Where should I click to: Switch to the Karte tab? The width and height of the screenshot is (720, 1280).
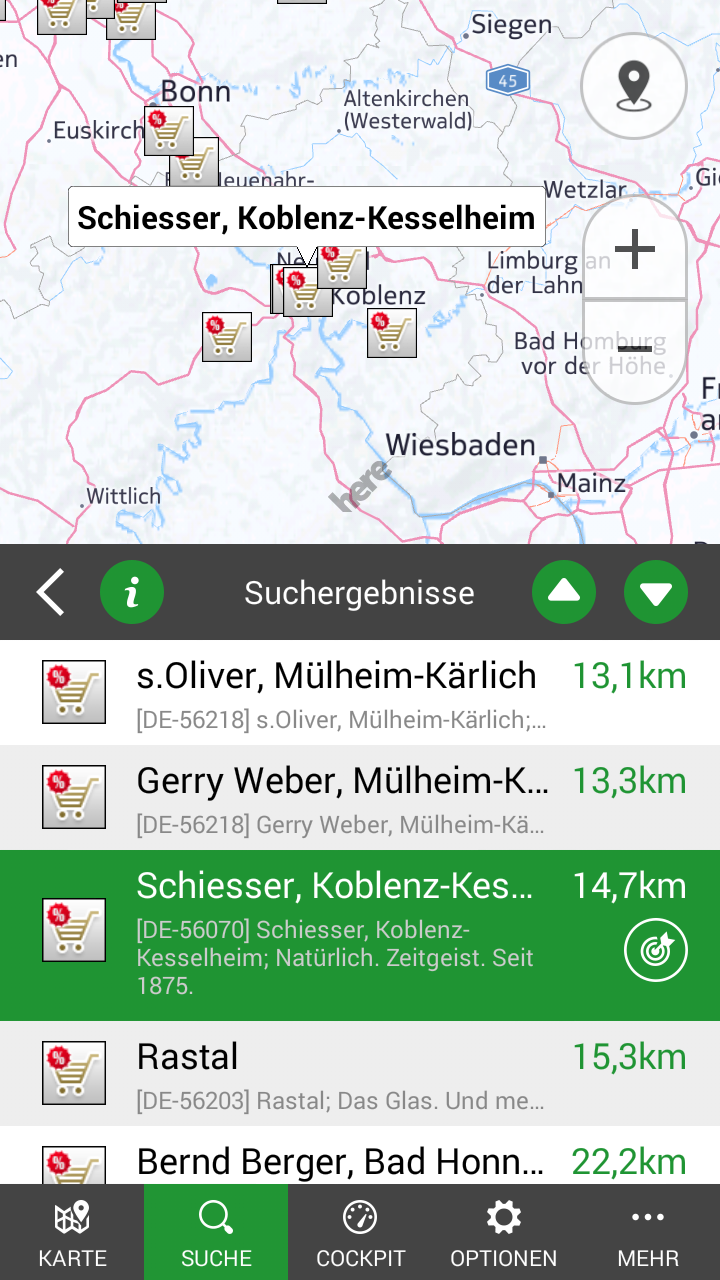click(x=72, y=1234)
